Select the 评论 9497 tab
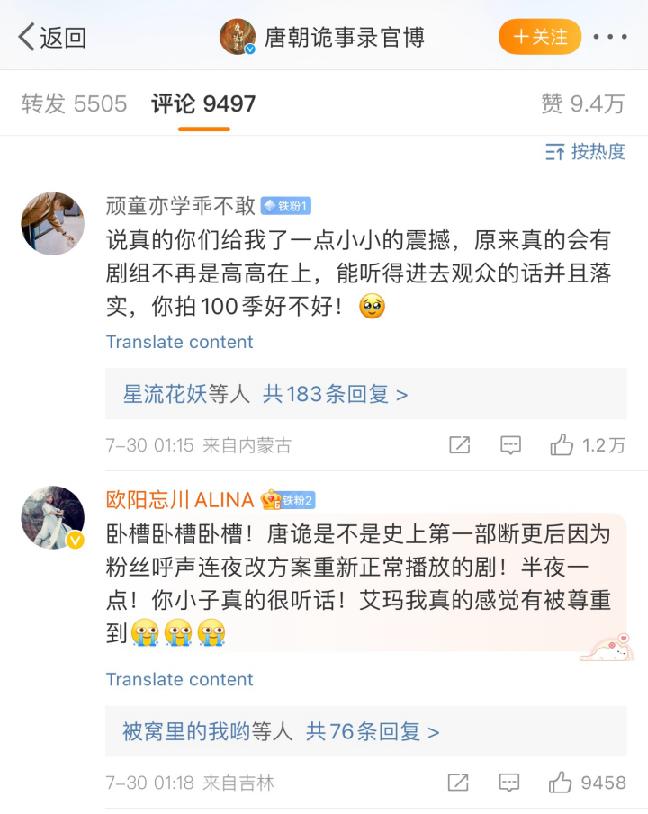Viewport: 648px width, 814px height. coord(204,103)
